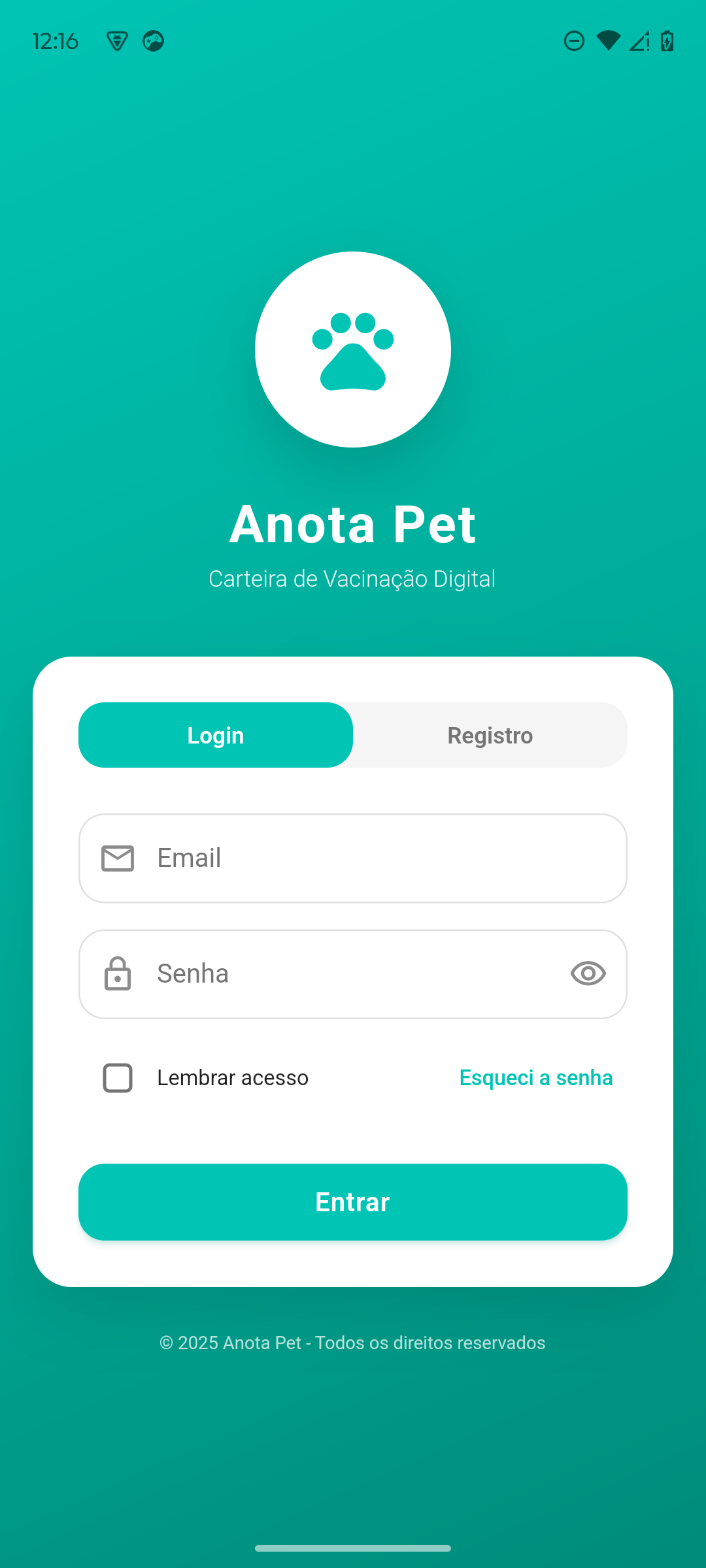Click the gamepad notification icon
The height and width of the screenshot is (1568, 706).
pyautogui.click(x=154, y=41)
